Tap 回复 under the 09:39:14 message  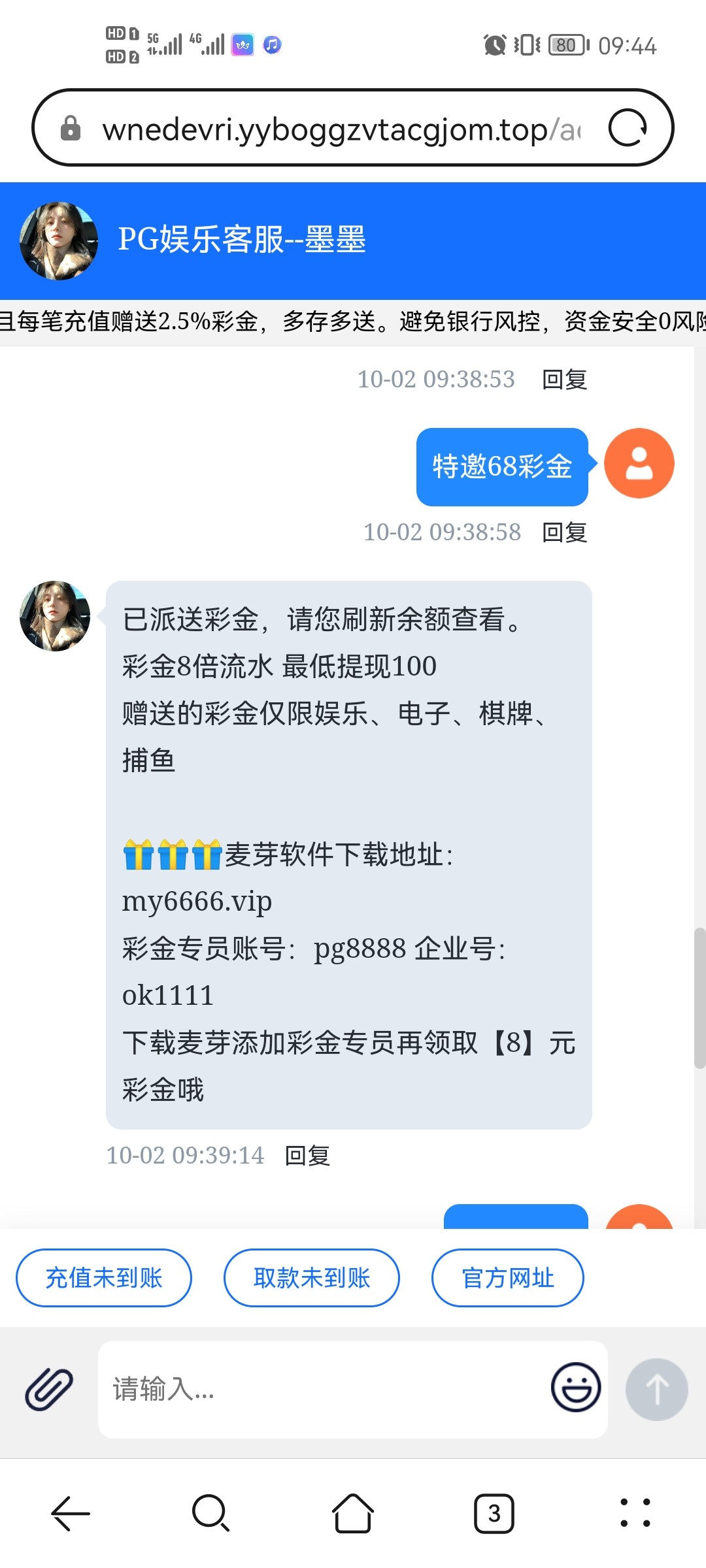(307, 1156)
